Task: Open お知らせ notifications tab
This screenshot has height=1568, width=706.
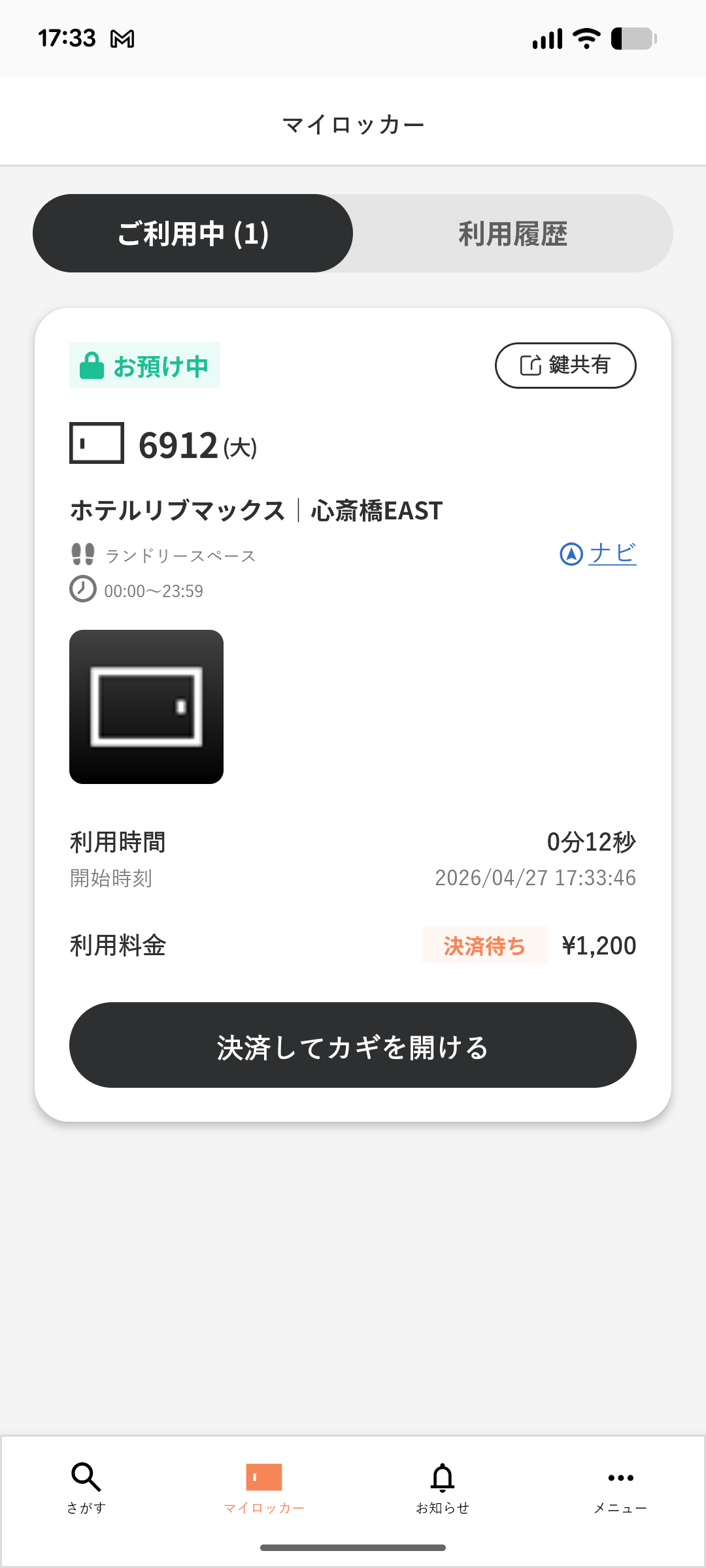Action: coord(443,1487)
